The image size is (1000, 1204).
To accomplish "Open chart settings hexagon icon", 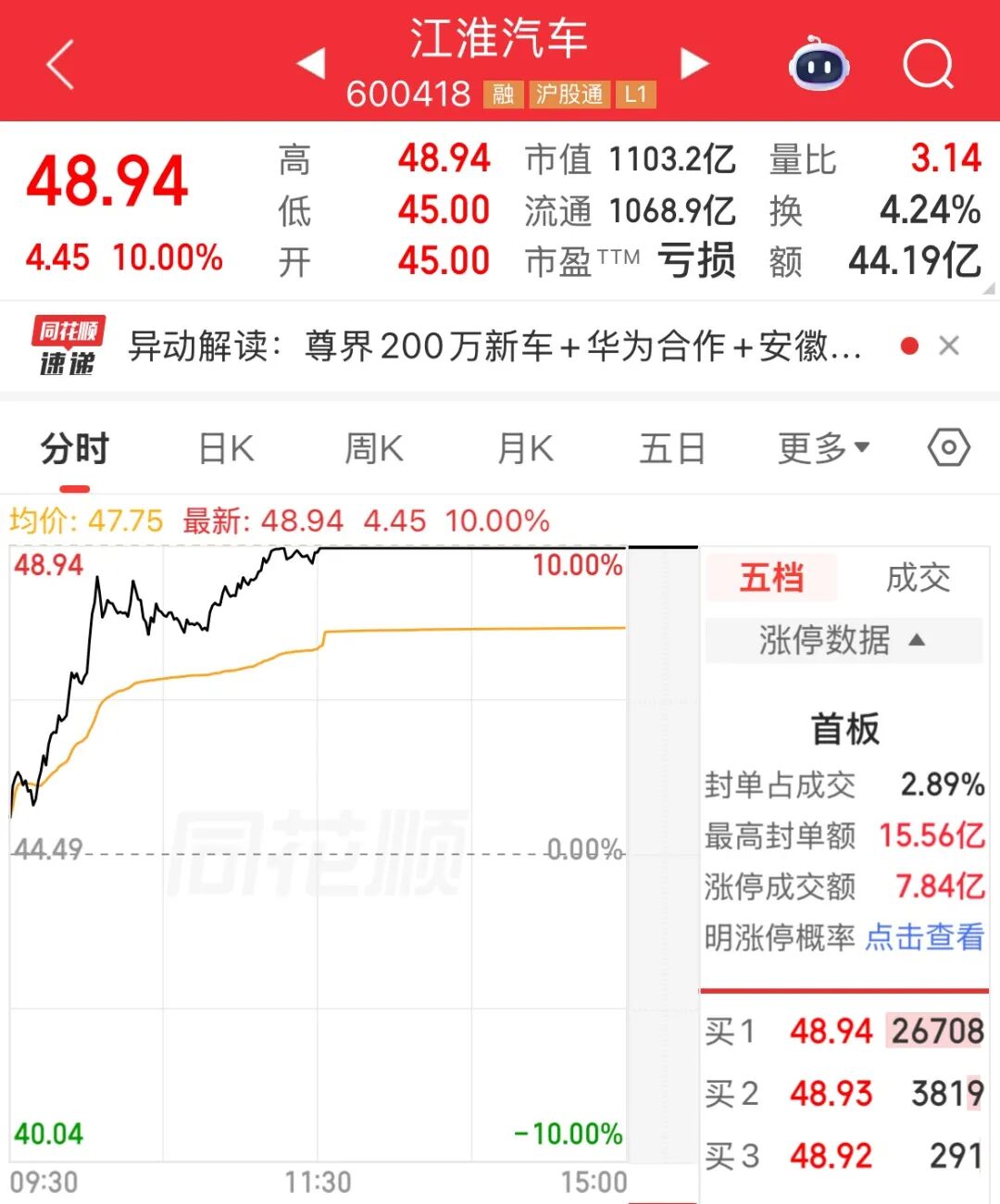I will (948, 448).
